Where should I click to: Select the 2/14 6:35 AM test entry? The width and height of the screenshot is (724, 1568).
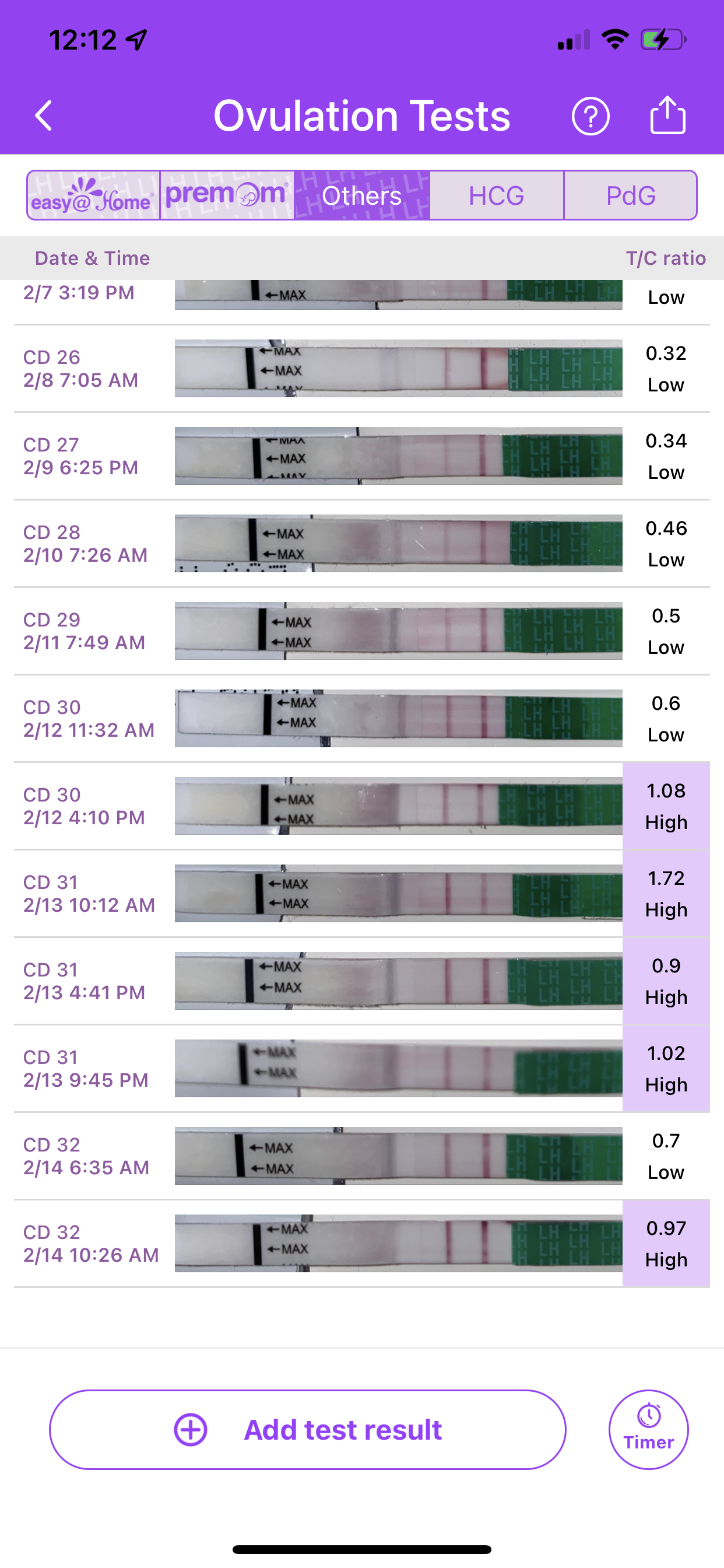click(x=361, y=1156)
